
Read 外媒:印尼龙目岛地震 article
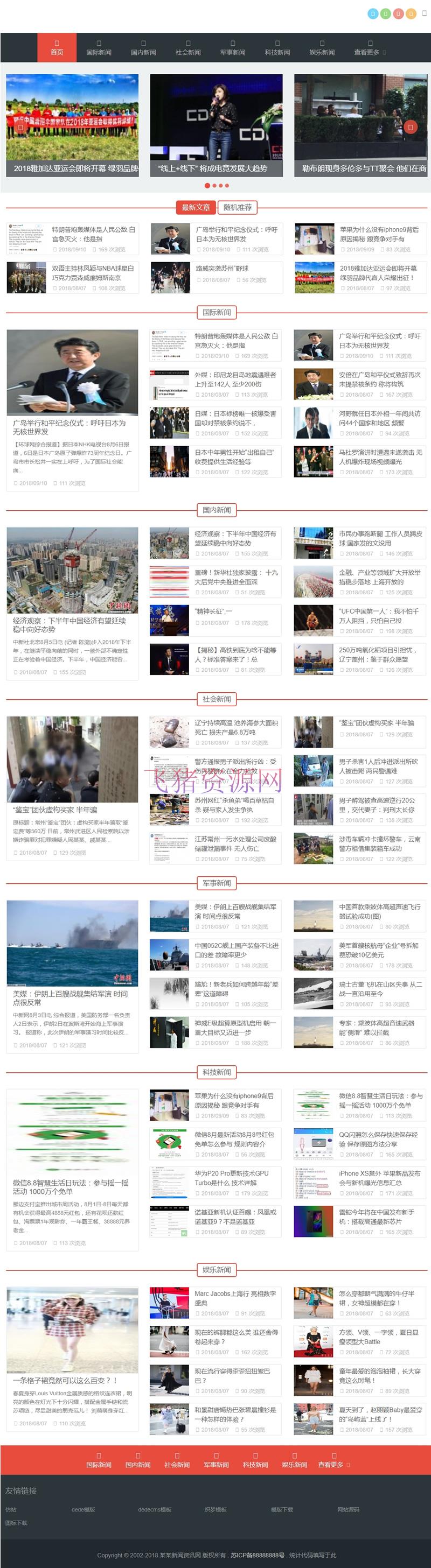[x=235, y=380]
